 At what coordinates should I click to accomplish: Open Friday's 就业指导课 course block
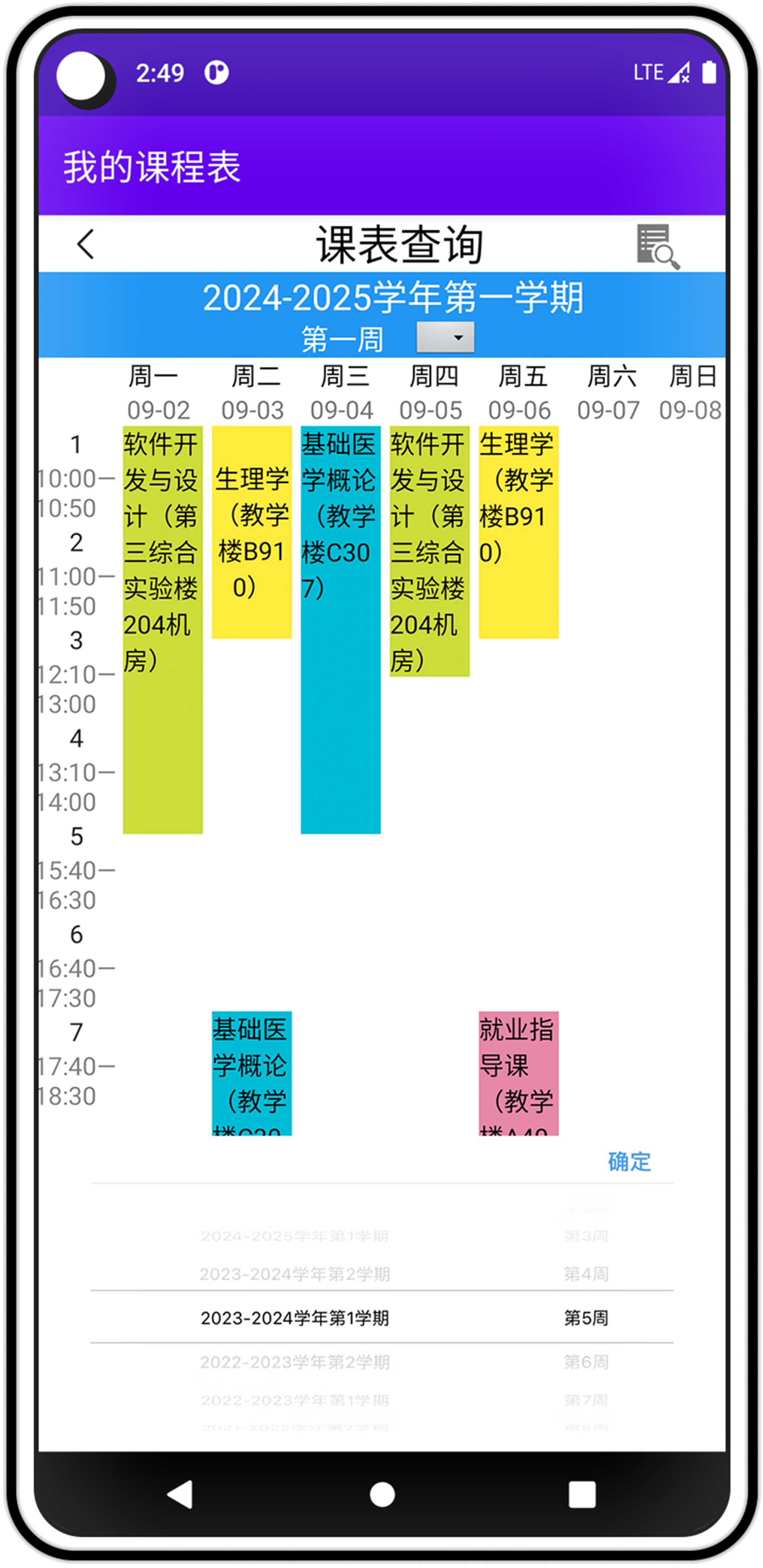coord(518,1073)
